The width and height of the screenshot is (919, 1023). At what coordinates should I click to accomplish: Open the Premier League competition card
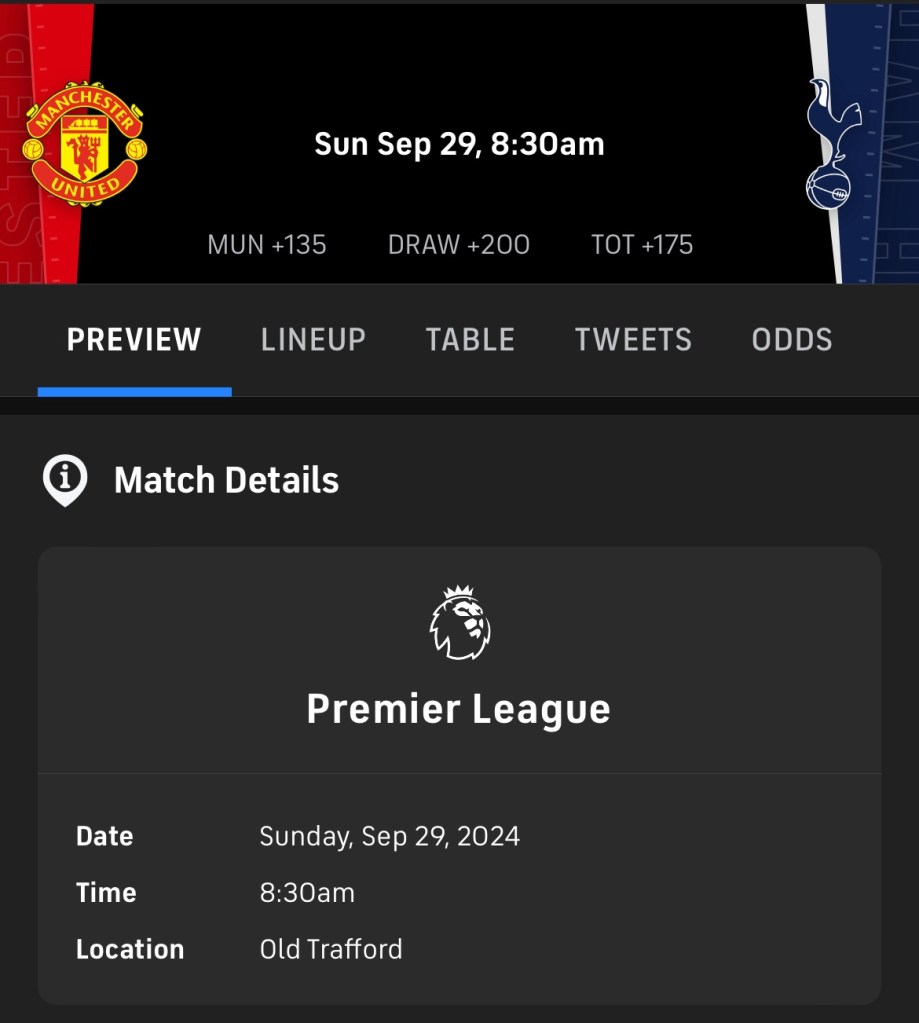point(459,660)
